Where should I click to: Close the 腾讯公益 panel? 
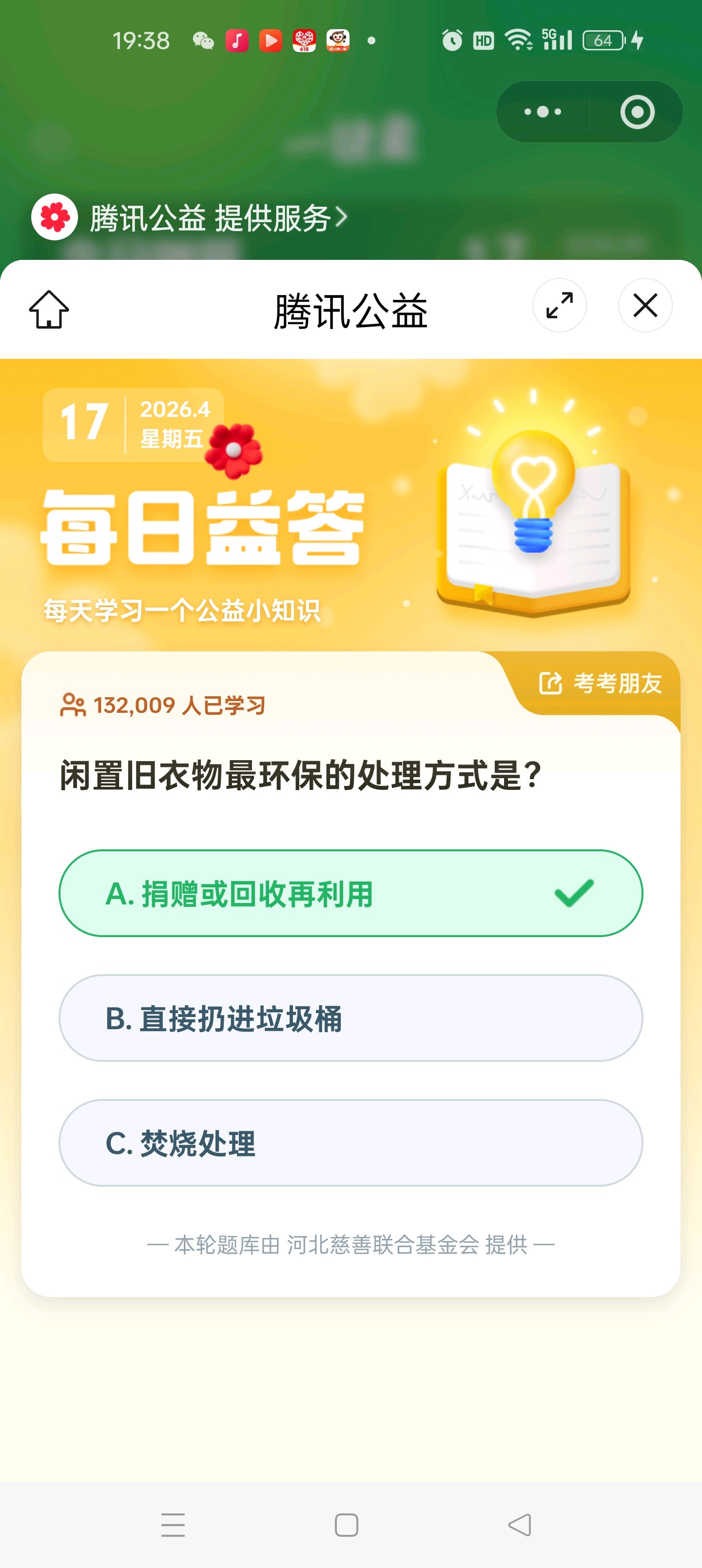tap(645, 306)
